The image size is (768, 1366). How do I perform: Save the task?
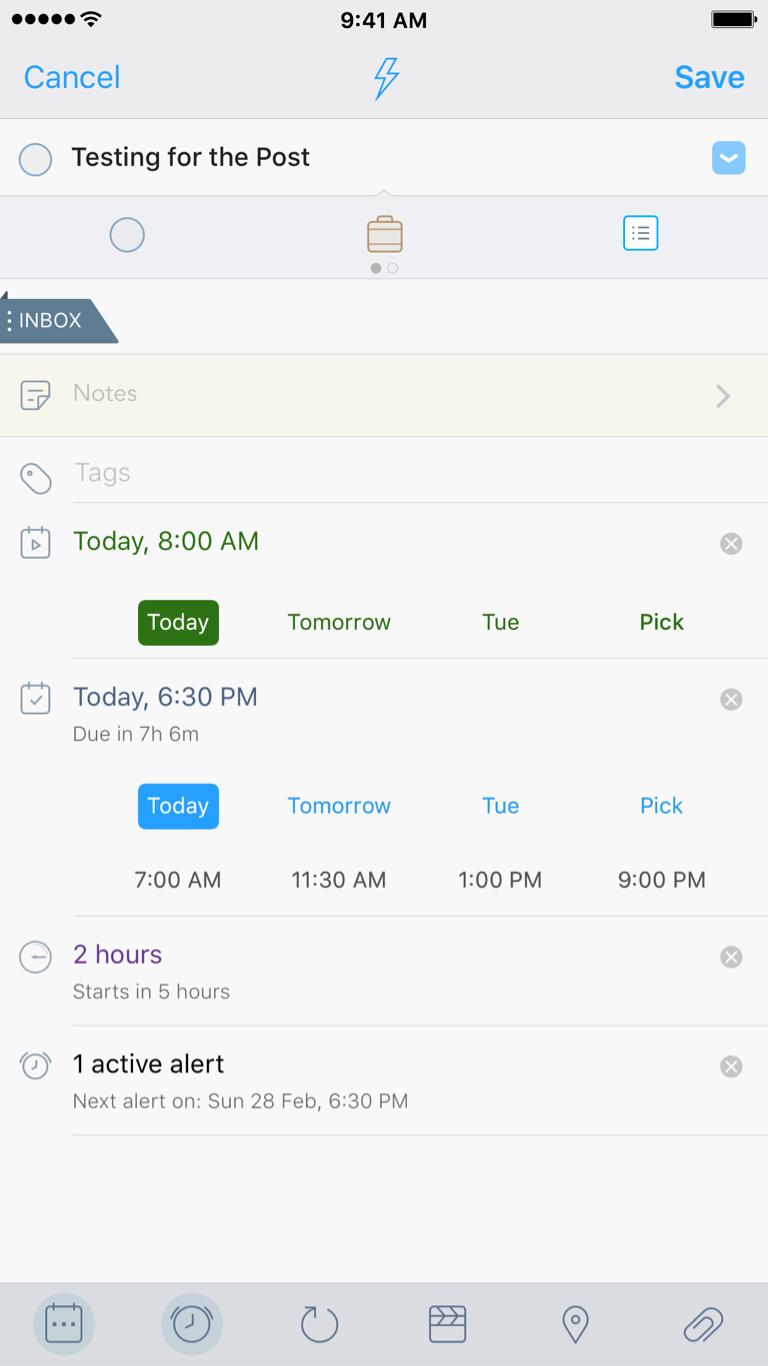pos(709,77)
